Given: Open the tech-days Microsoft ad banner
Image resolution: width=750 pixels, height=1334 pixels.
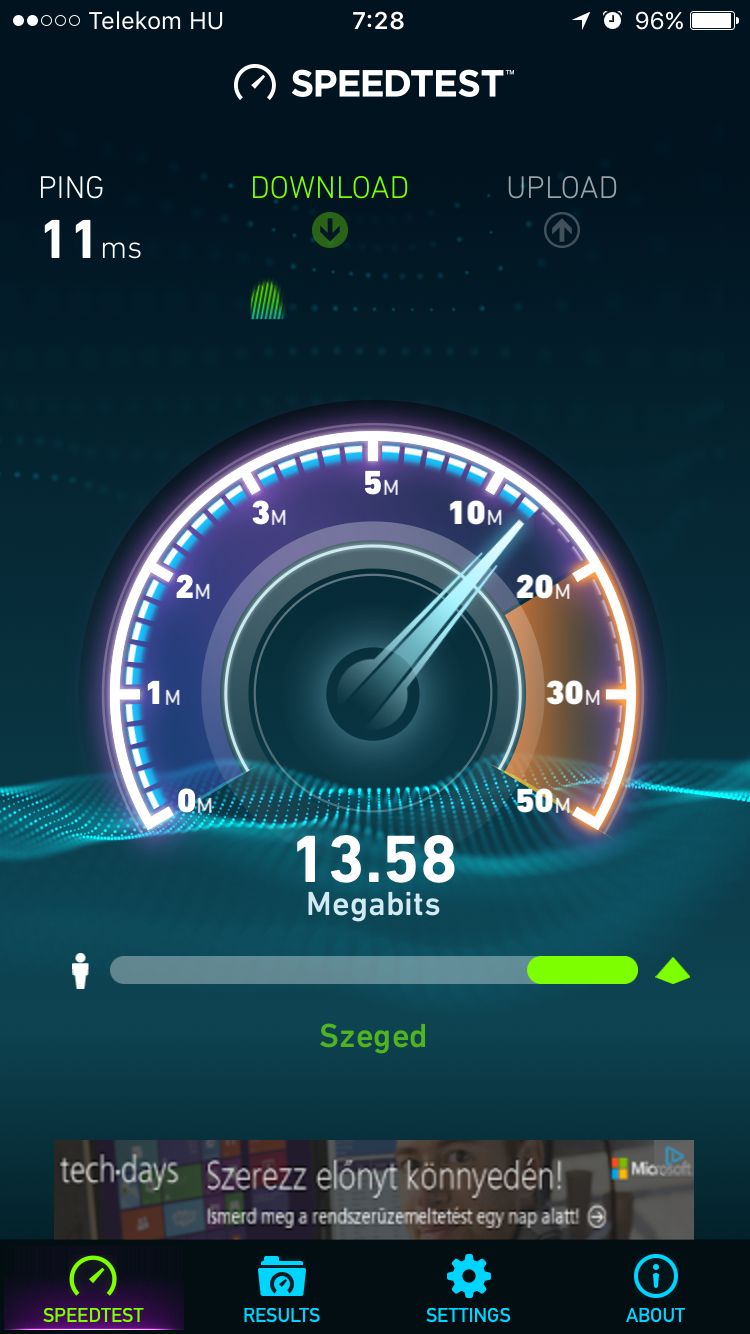Looking at the screenshot, I should (373, 1189).
